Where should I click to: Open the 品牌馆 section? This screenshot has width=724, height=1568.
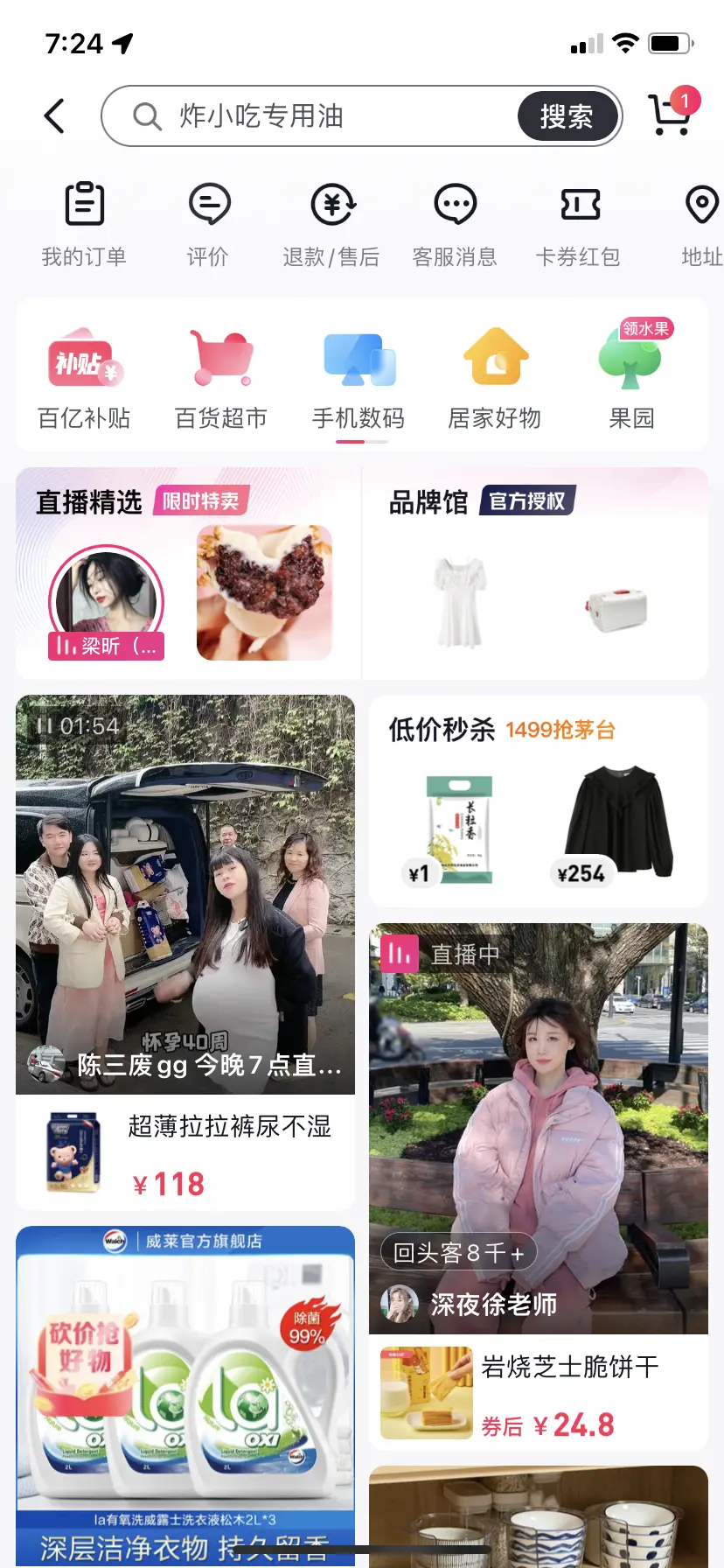(428, 502)
